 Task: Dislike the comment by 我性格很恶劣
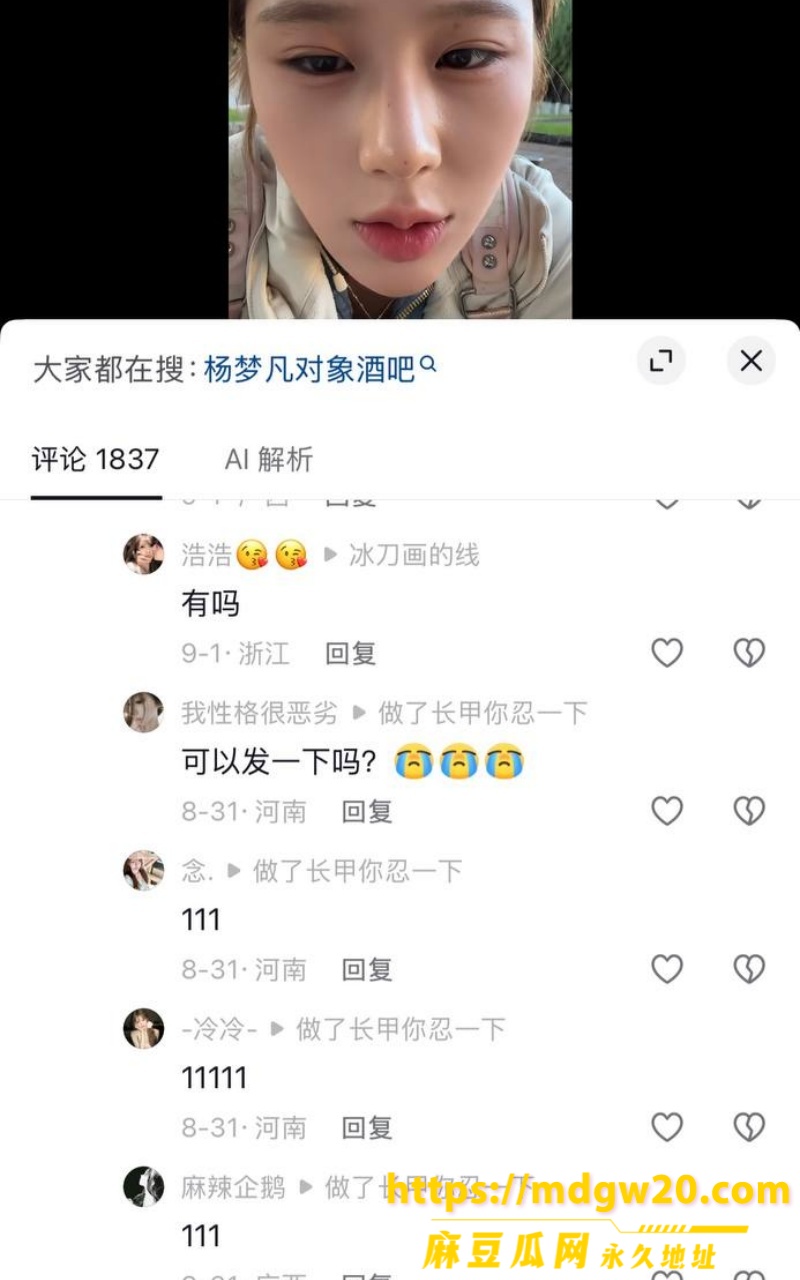749,810
